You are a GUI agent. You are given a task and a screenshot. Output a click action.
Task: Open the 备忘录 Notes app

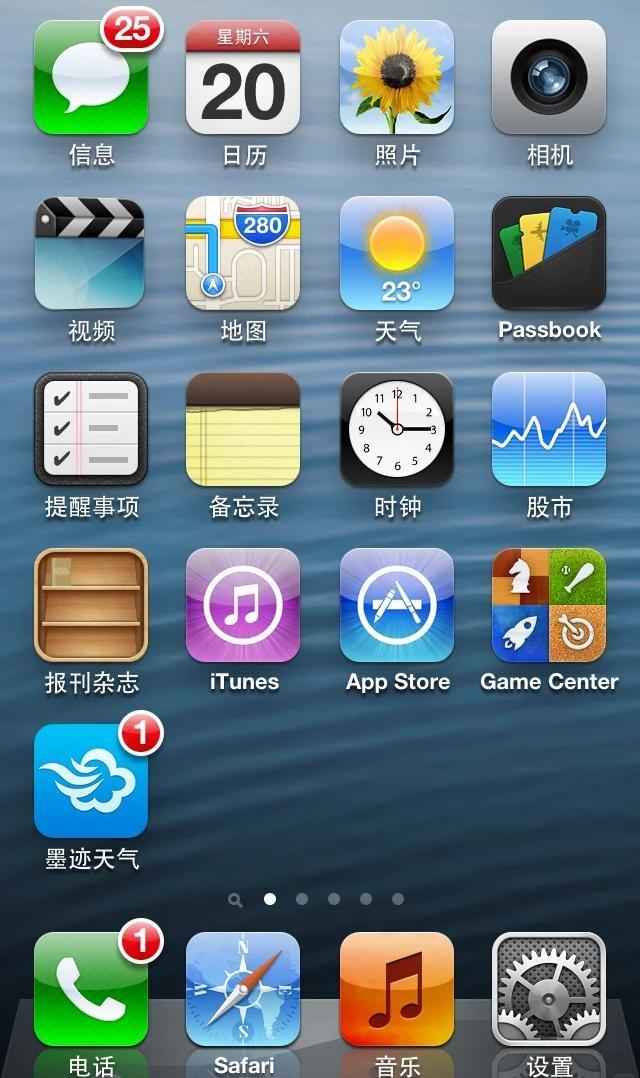pyautogui.click(x=243, y=430)
